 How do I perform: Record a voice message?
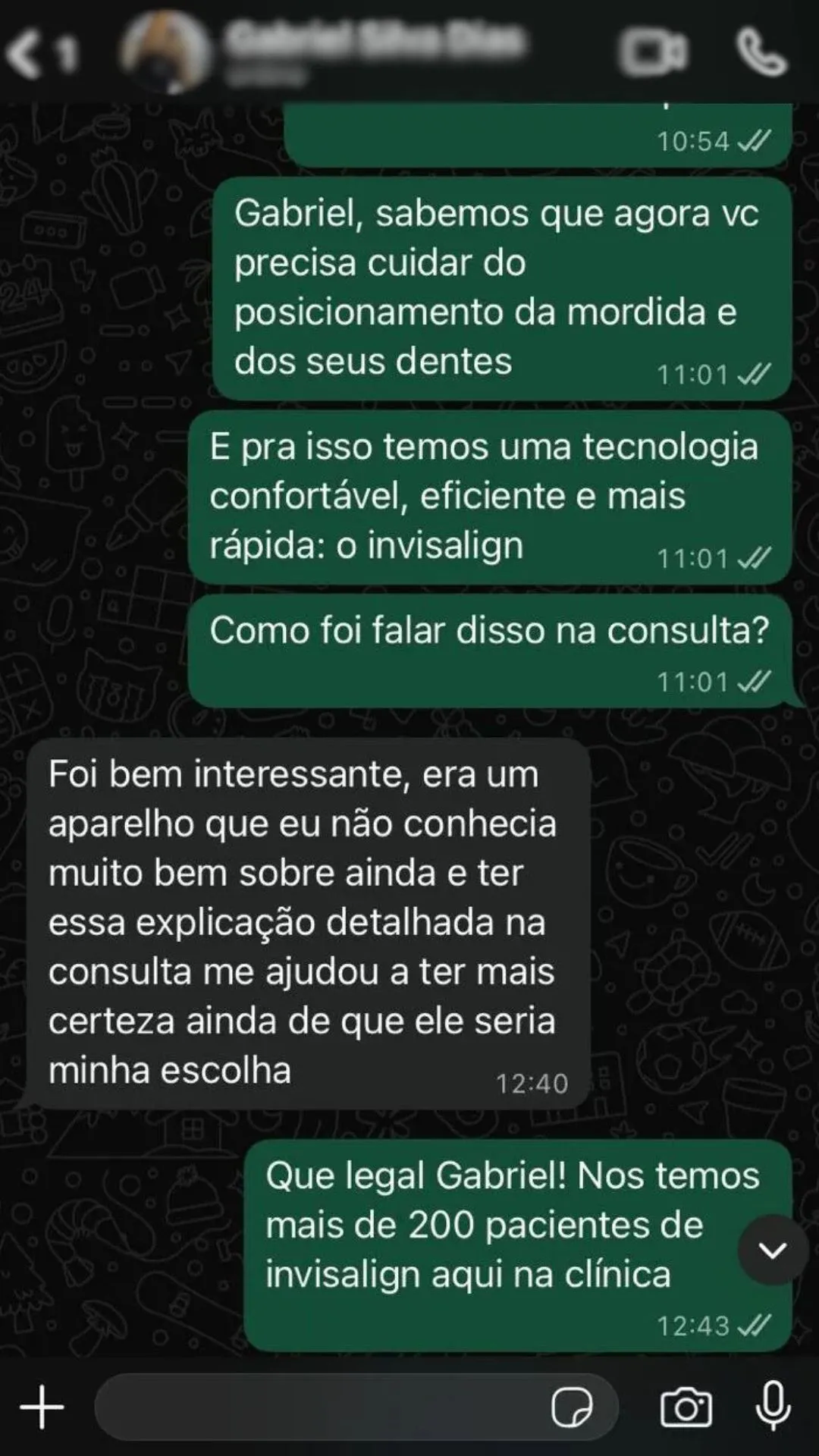(x=773, y=1407)
